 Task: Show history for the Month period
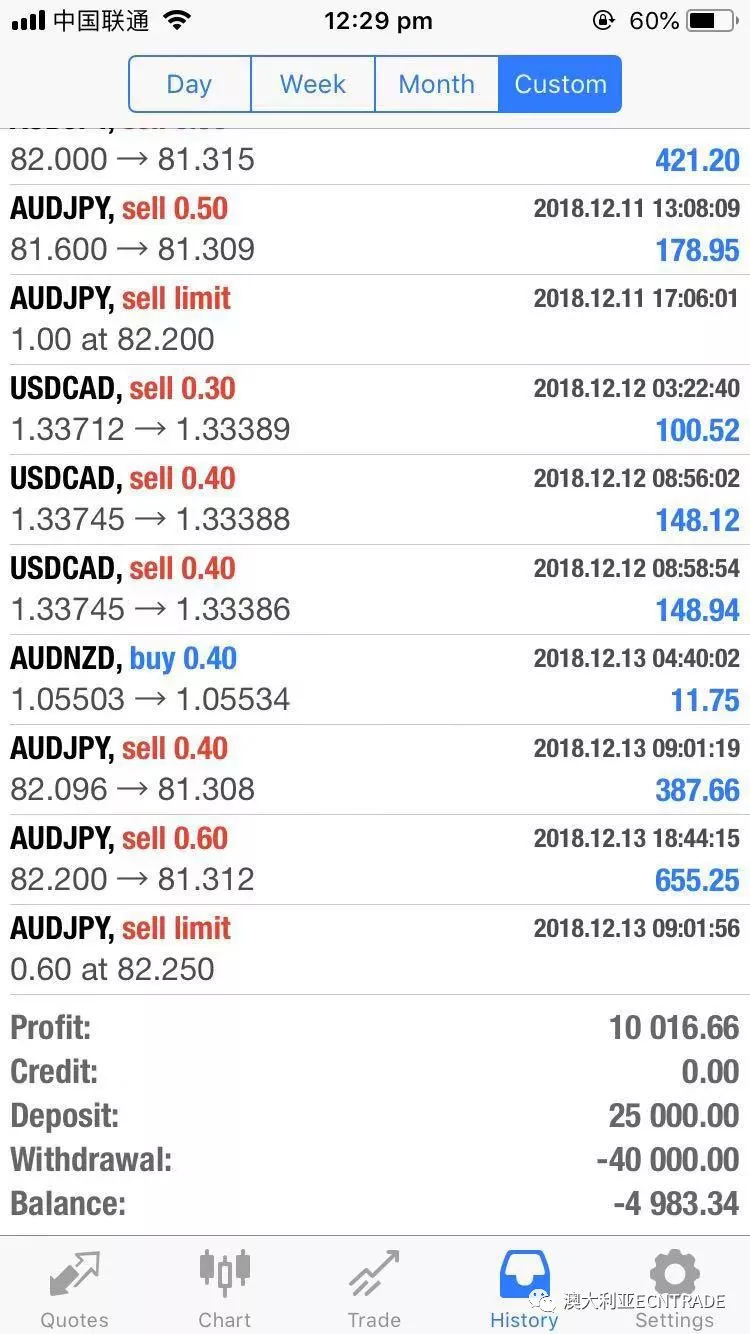coord(436,84)
